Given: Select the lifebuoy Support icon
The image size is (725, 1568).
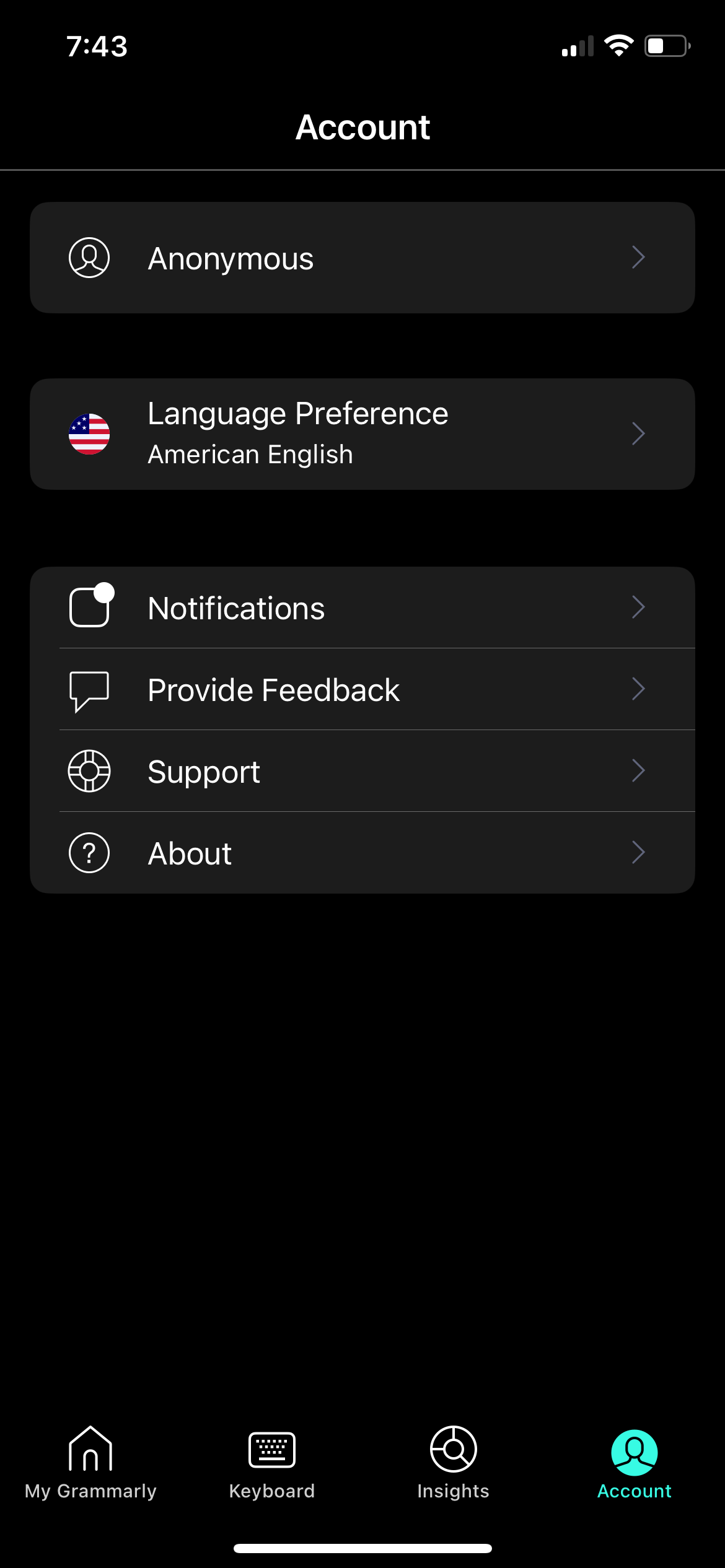Looking at the screenshot, I should [x=89, y=771].
